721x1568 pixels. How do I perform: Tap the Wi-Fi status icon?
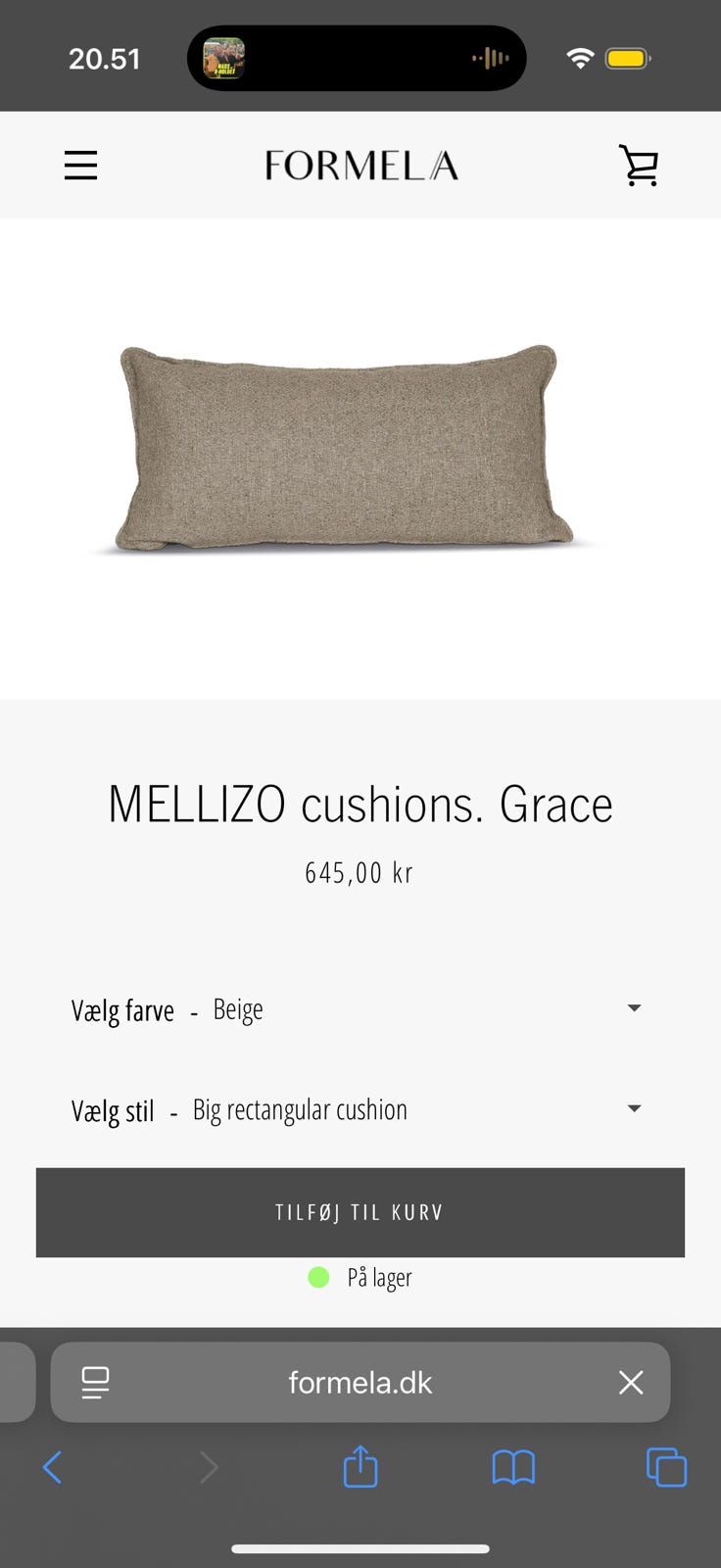coord(580,57)
